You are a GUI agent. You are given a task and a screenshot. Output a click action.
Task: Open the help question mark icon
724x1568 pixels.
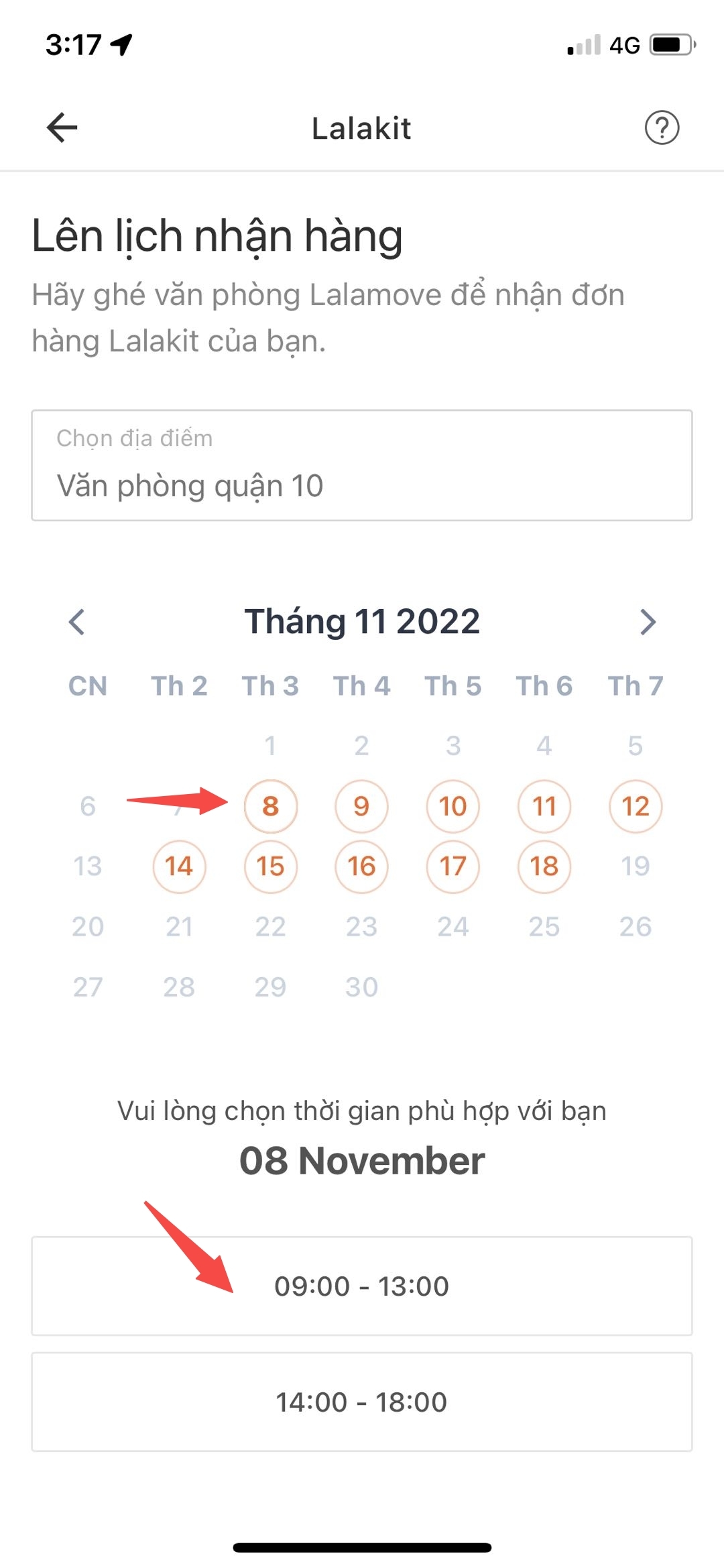pos(662,127)
